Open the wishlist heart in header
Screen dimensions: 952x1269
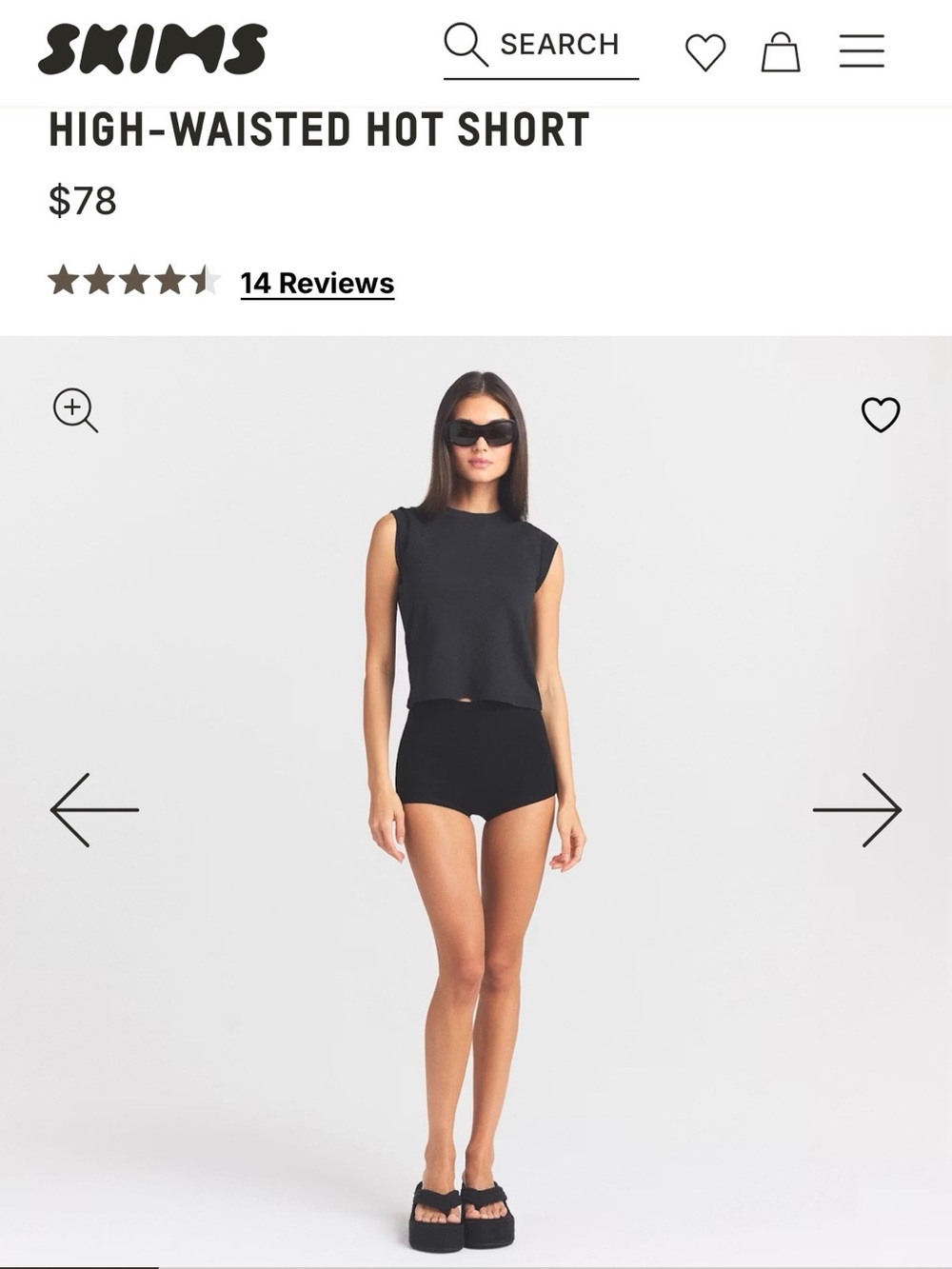[705, 52]
